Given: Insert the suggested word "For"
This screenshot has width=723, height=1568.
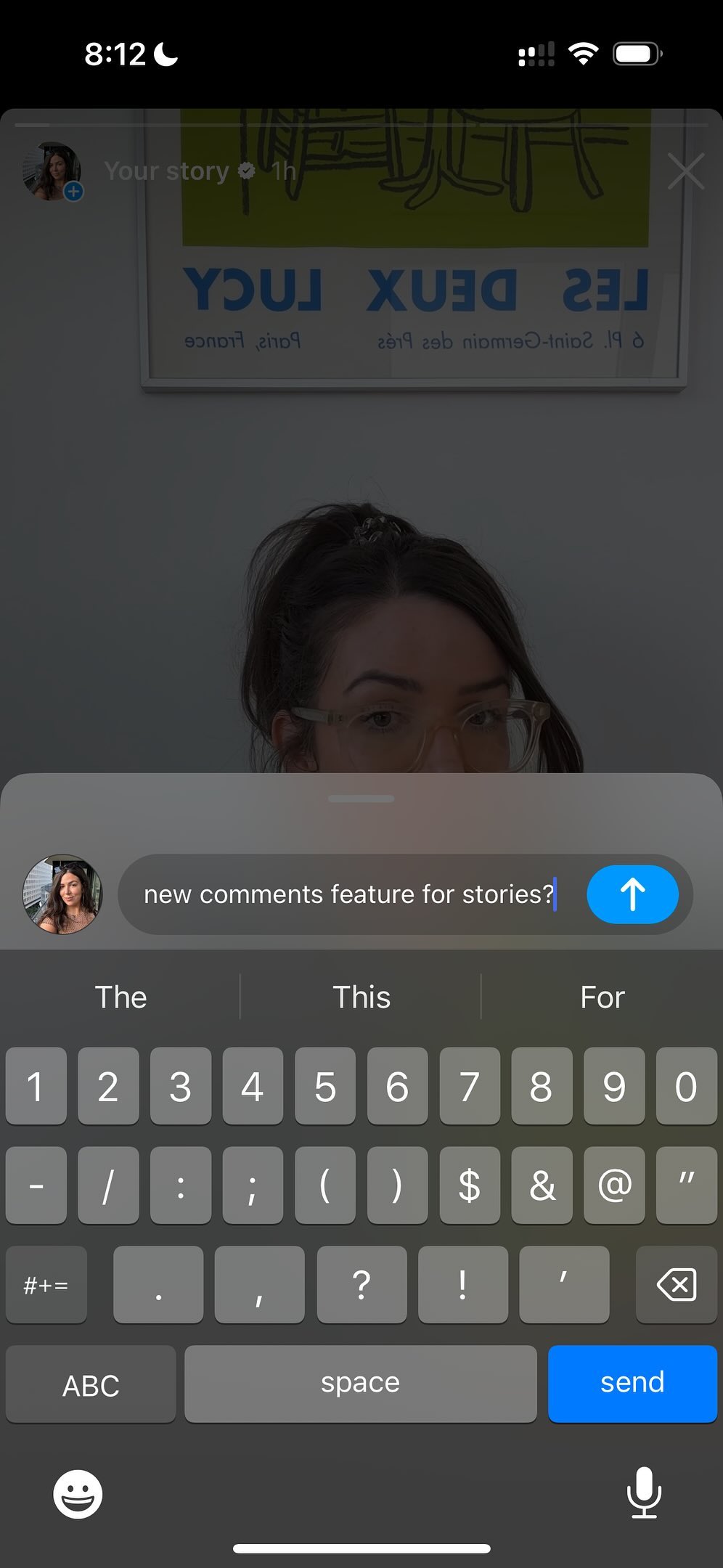Looking at the screenshot, I should click(x=602, y=997).
